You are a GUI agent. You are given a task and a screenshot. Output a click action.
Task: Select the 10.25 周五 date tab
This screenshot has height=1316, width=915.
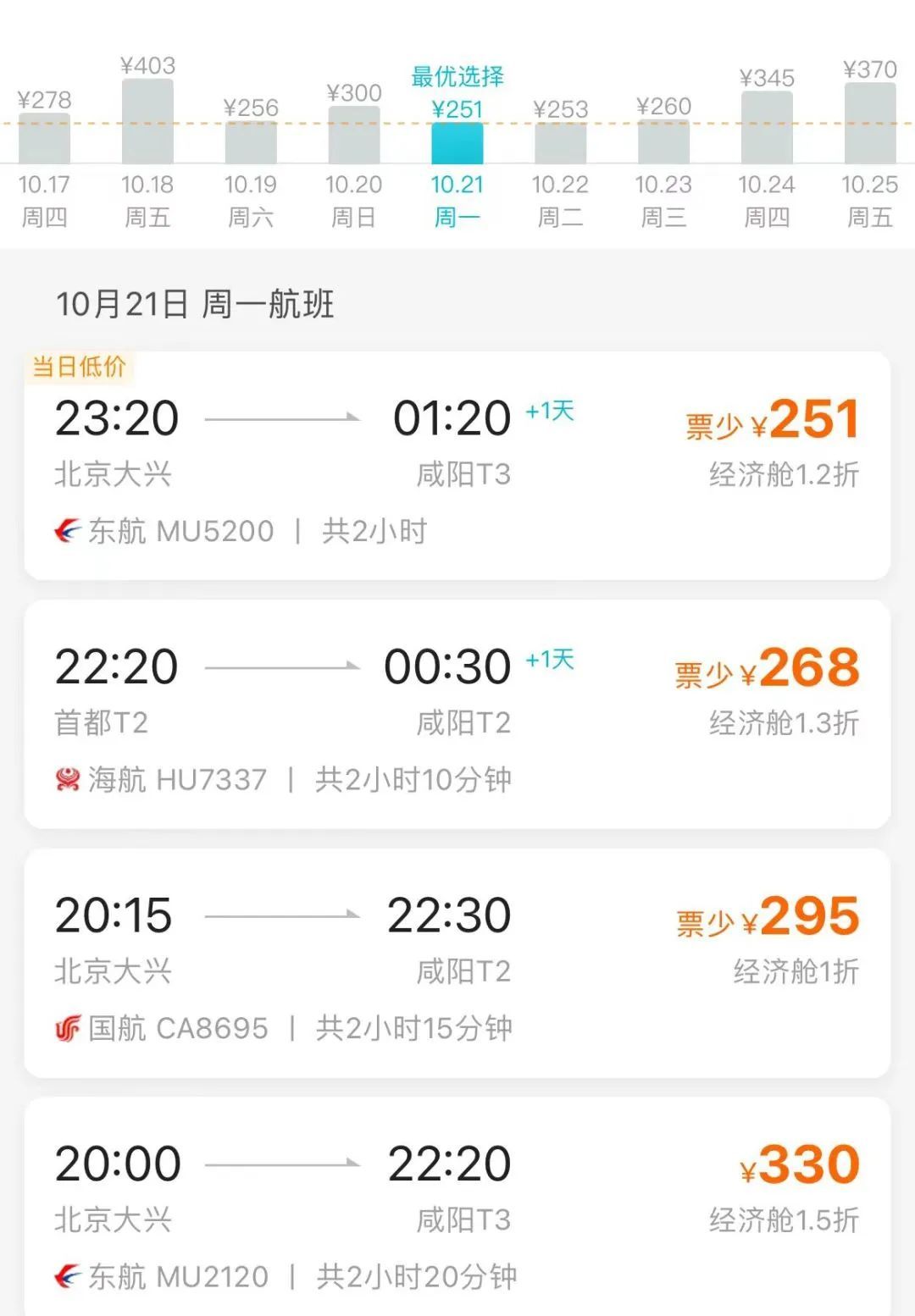[872, 199]
